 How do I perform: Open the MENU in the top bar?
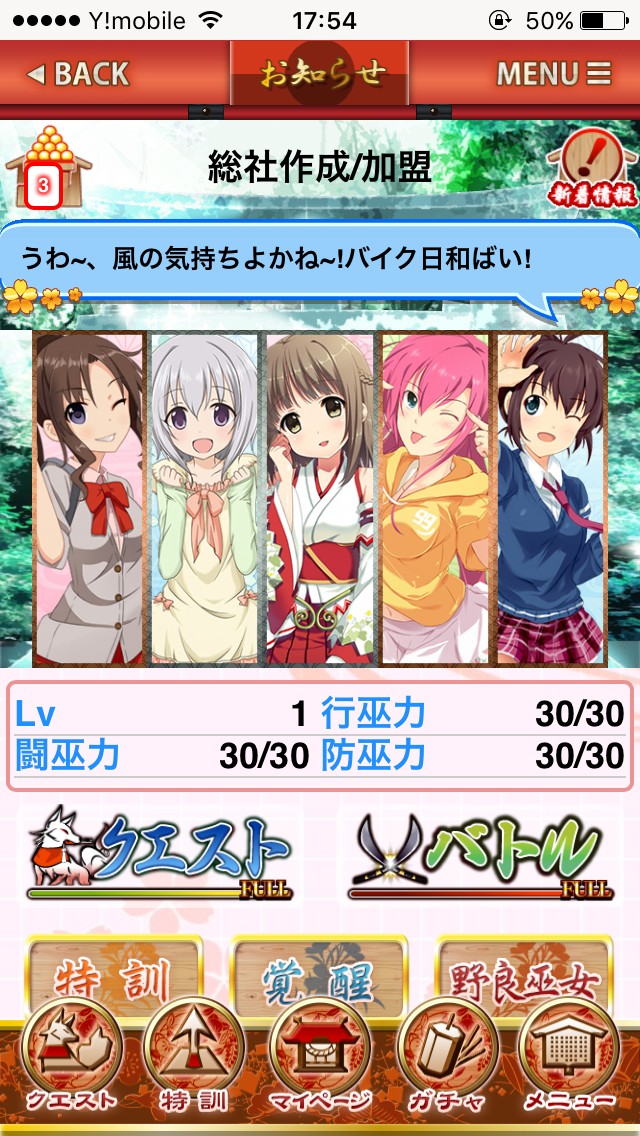[x=553, y=74]
